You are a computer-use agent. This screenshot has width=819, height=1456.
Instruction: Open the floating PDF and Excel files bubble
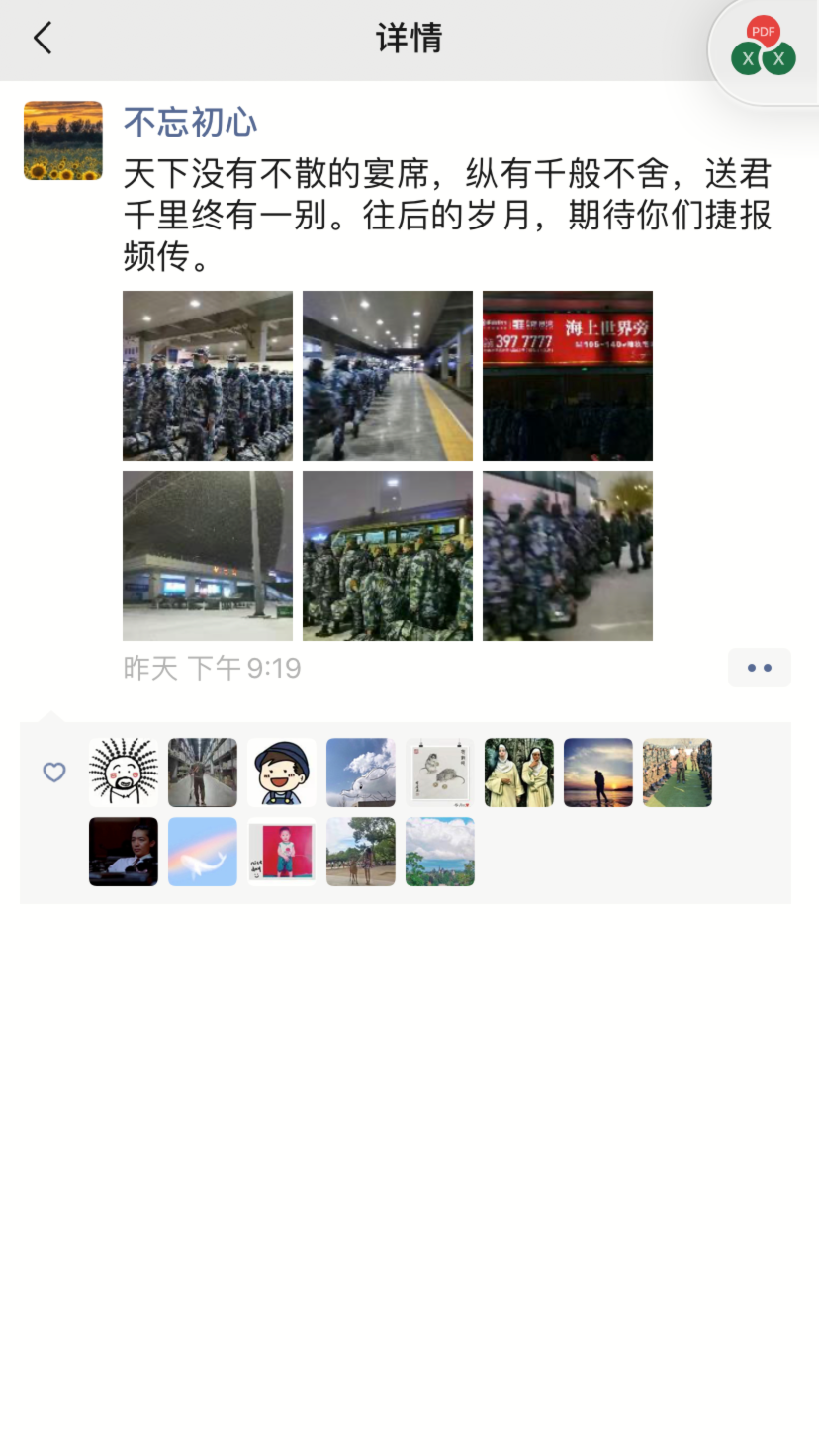click(x=763, y=48)
